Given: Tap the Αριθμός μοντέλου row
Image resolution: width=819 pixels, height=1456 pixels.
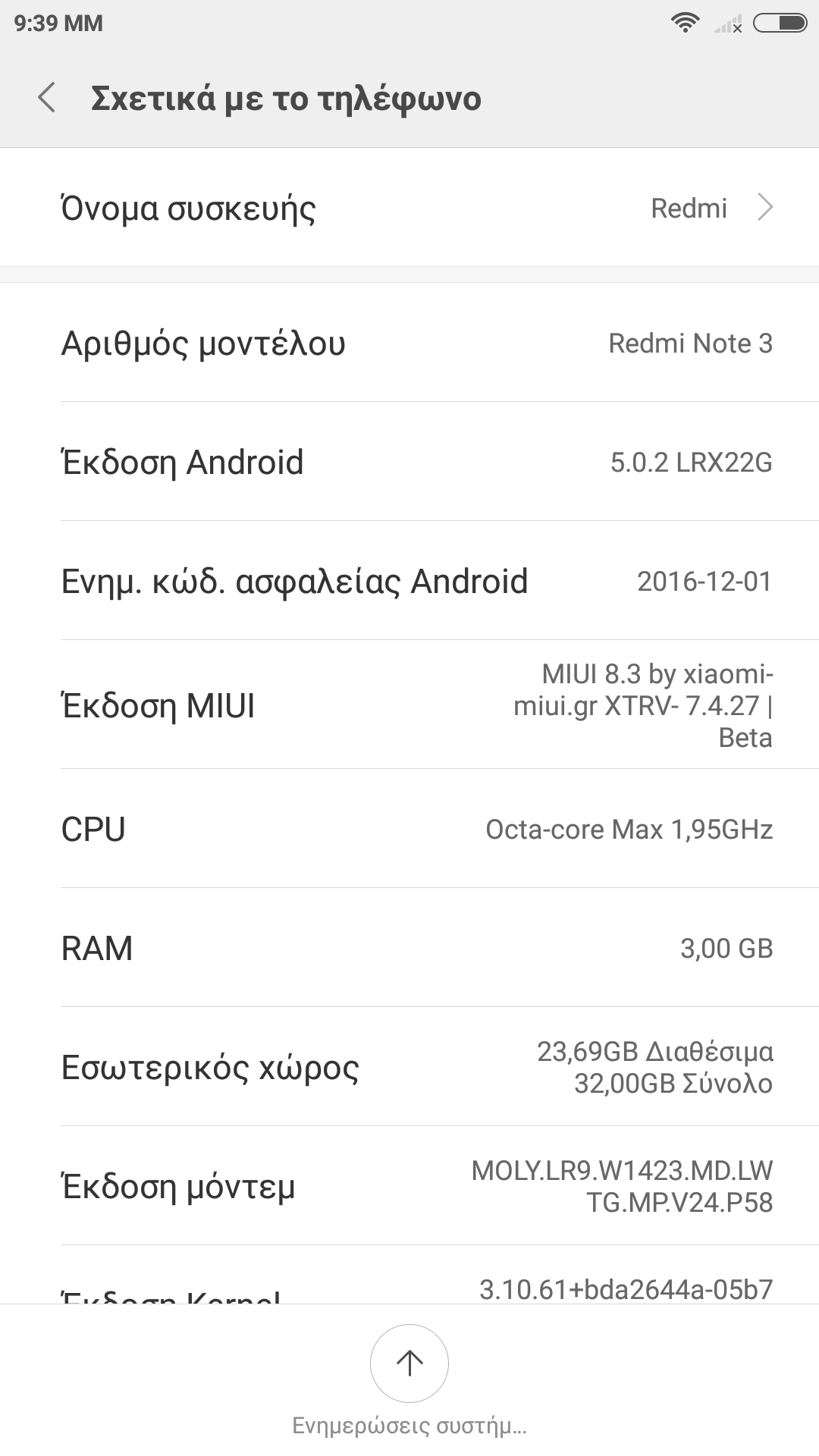Looking at the screenshot, I should pos(409,343).
